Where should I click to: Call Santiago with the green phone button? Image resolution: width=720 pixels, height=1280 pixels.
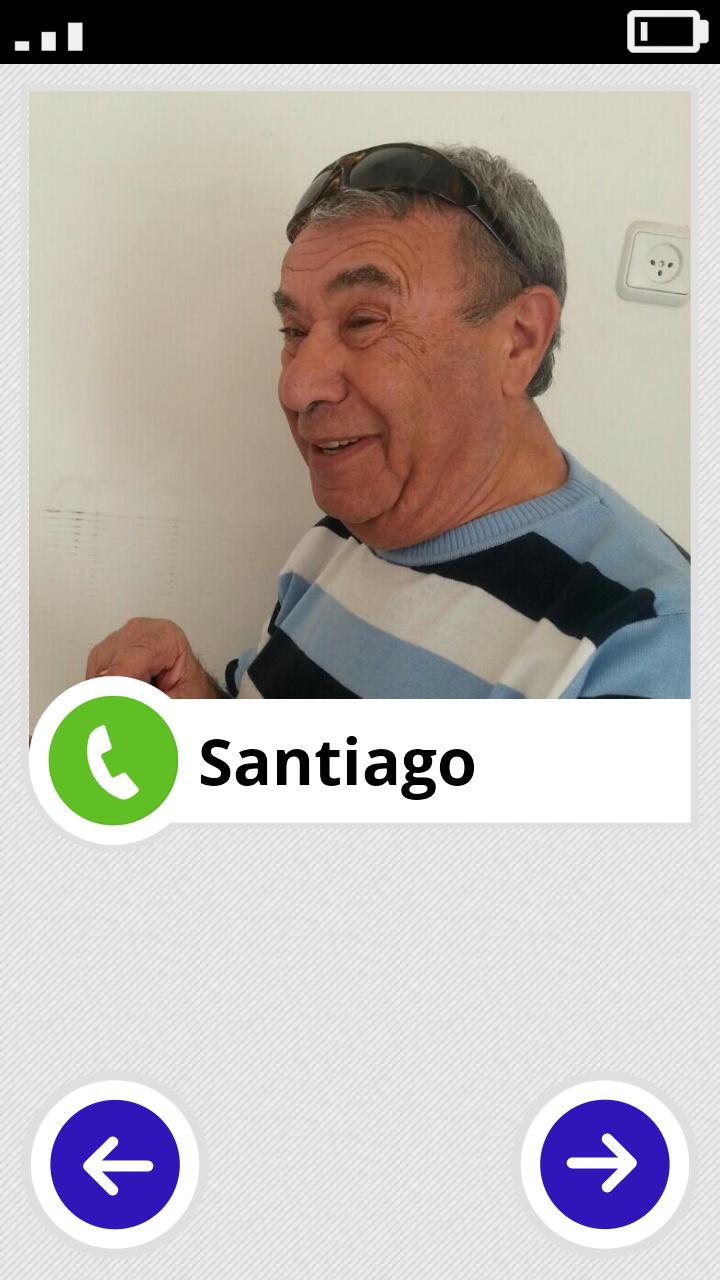click(113, 761)
